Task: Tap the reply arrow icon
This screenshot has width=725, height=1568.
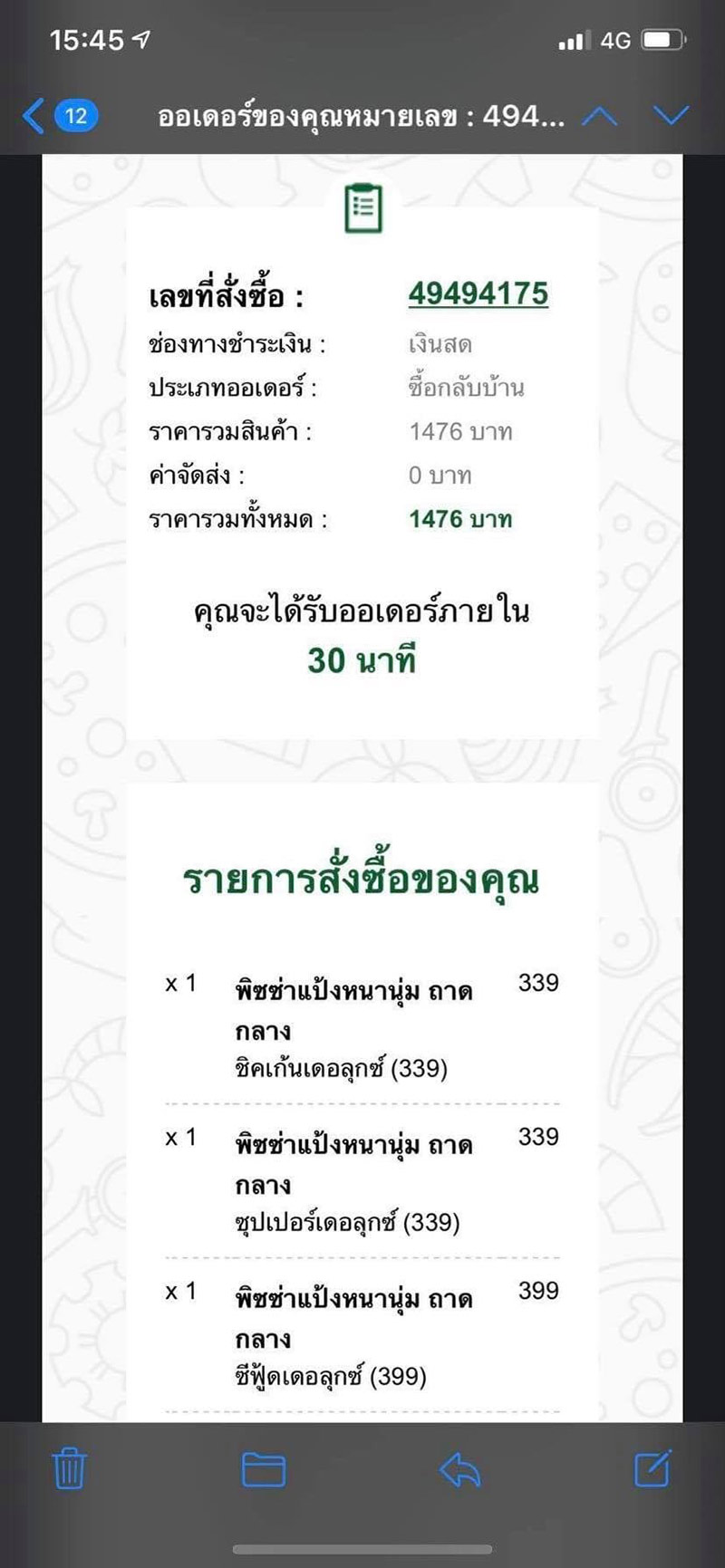Action: (460, 1467)
